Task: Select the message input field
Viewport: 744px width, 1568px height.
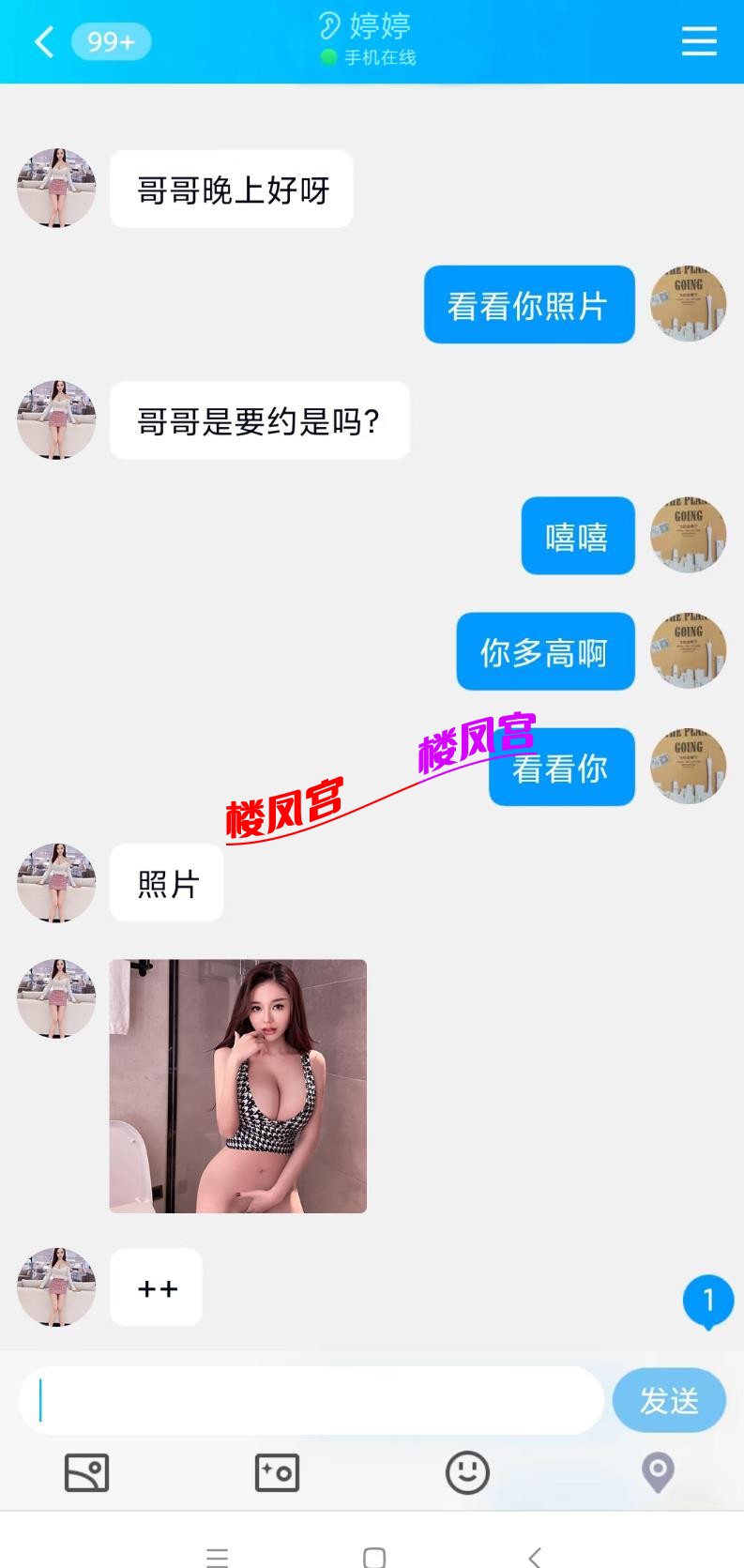Action: click(310, 1400)
